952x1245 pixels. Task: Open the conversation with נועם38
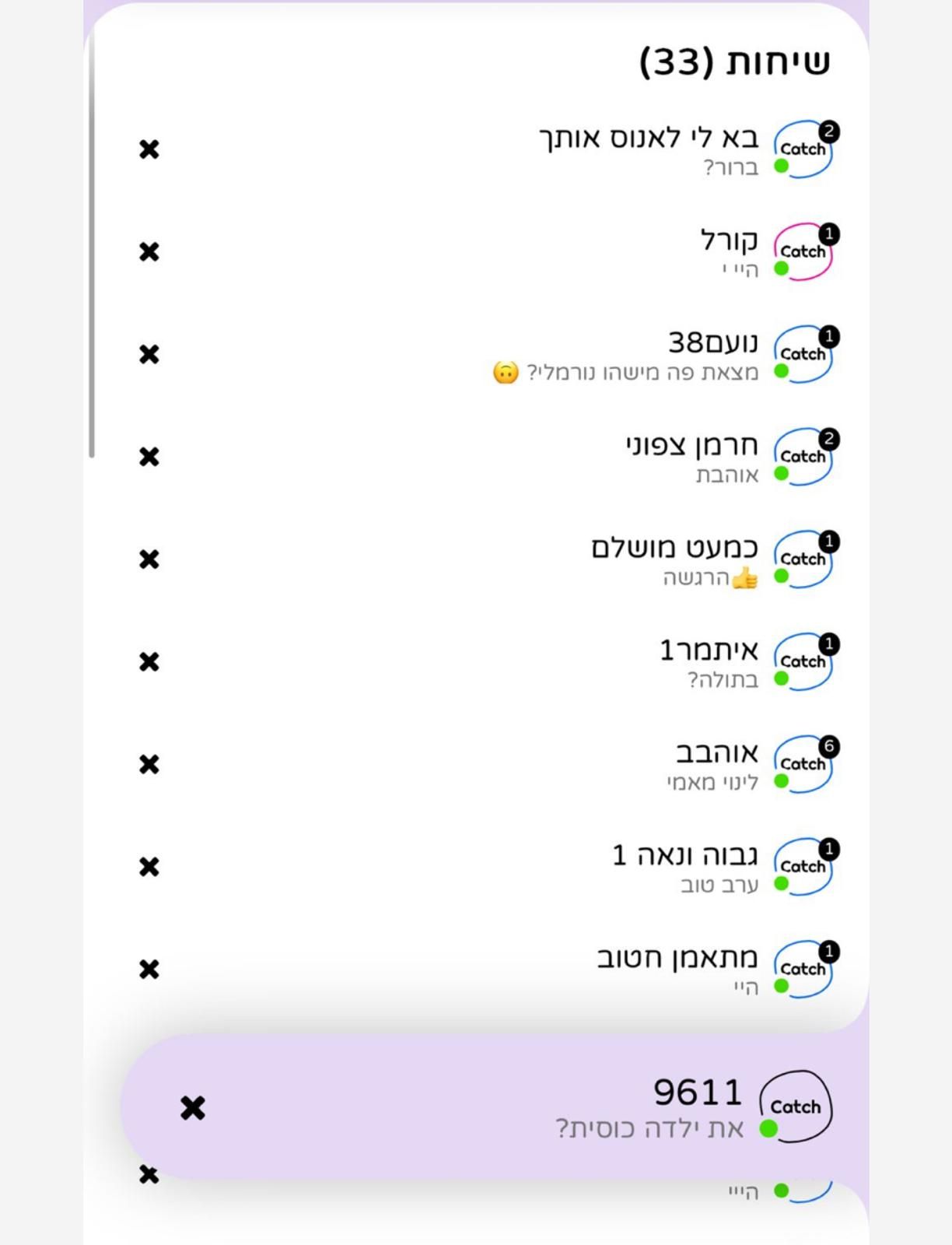click(x=712, y=343)
